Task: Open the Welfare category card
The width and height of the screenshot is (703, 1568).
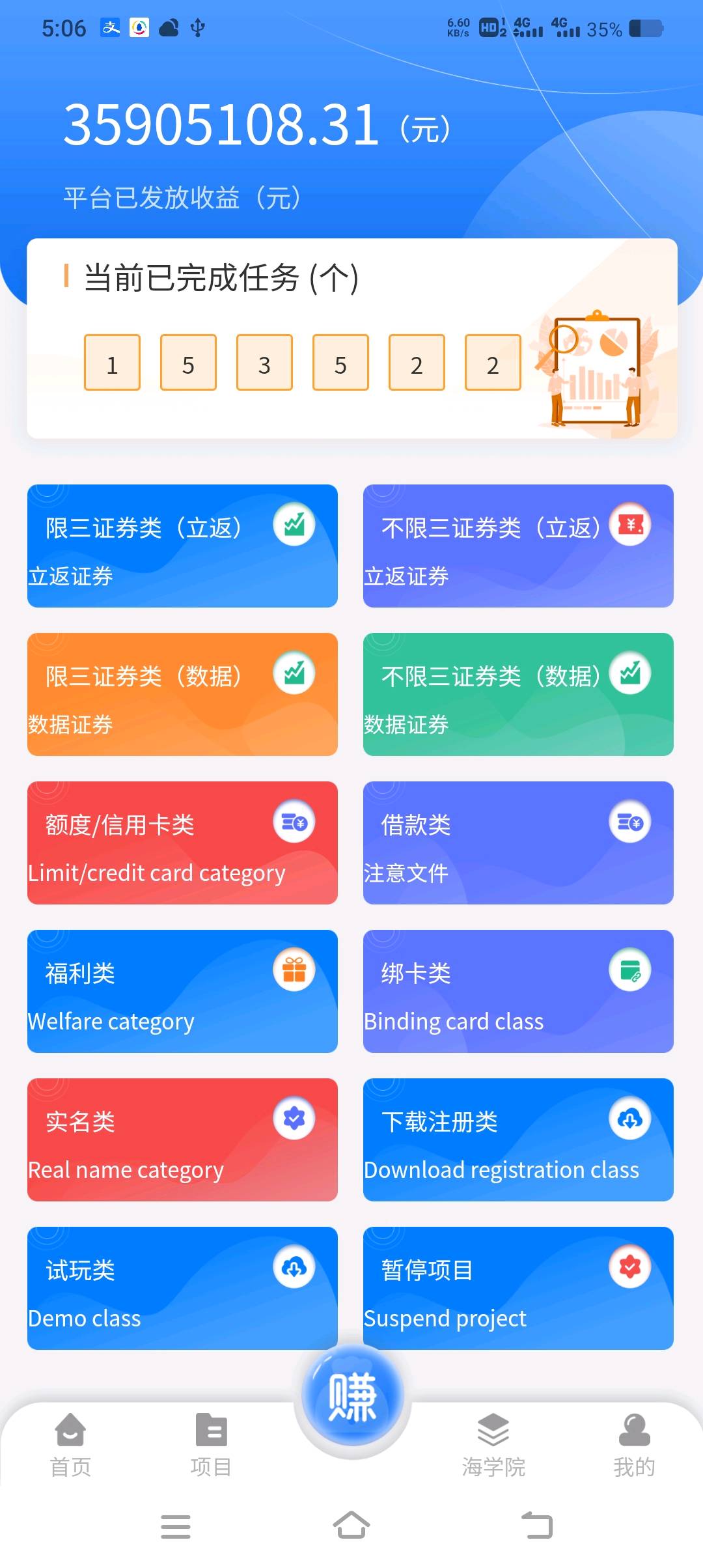Action: click(182, 991)
